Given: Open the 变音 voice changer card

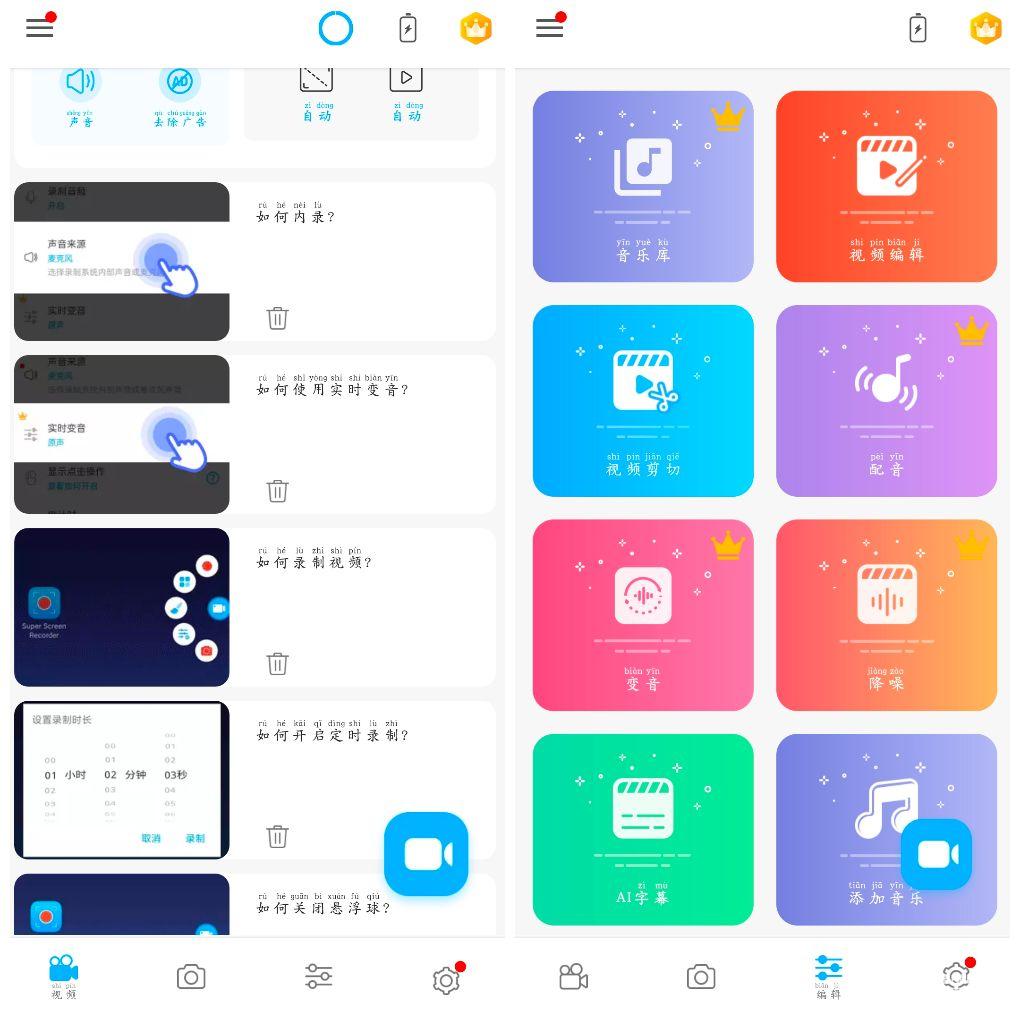Looking at the screenshot, I should coord(642,614).
